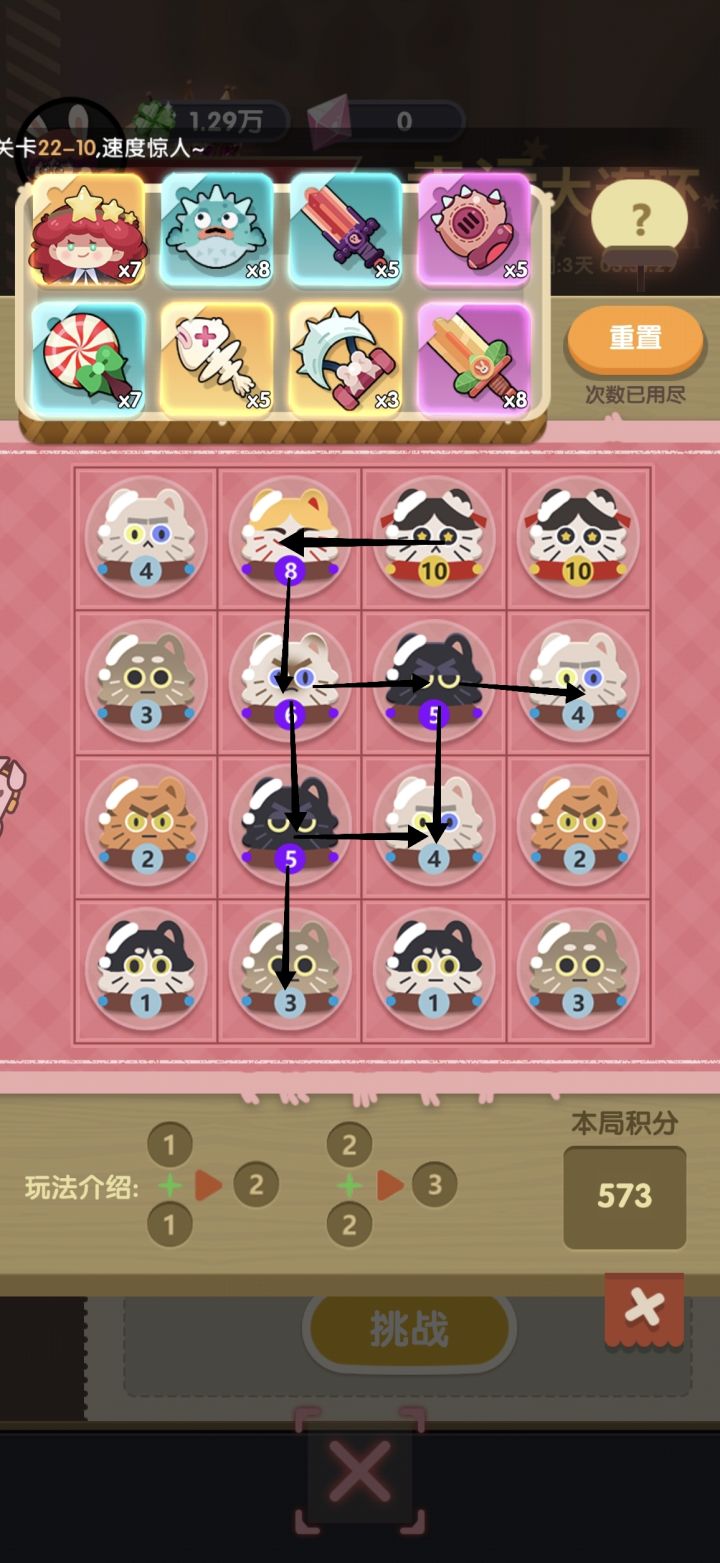Tap the 本局积分 score showing 573
720x1563 pixels.
[623, 1196]
